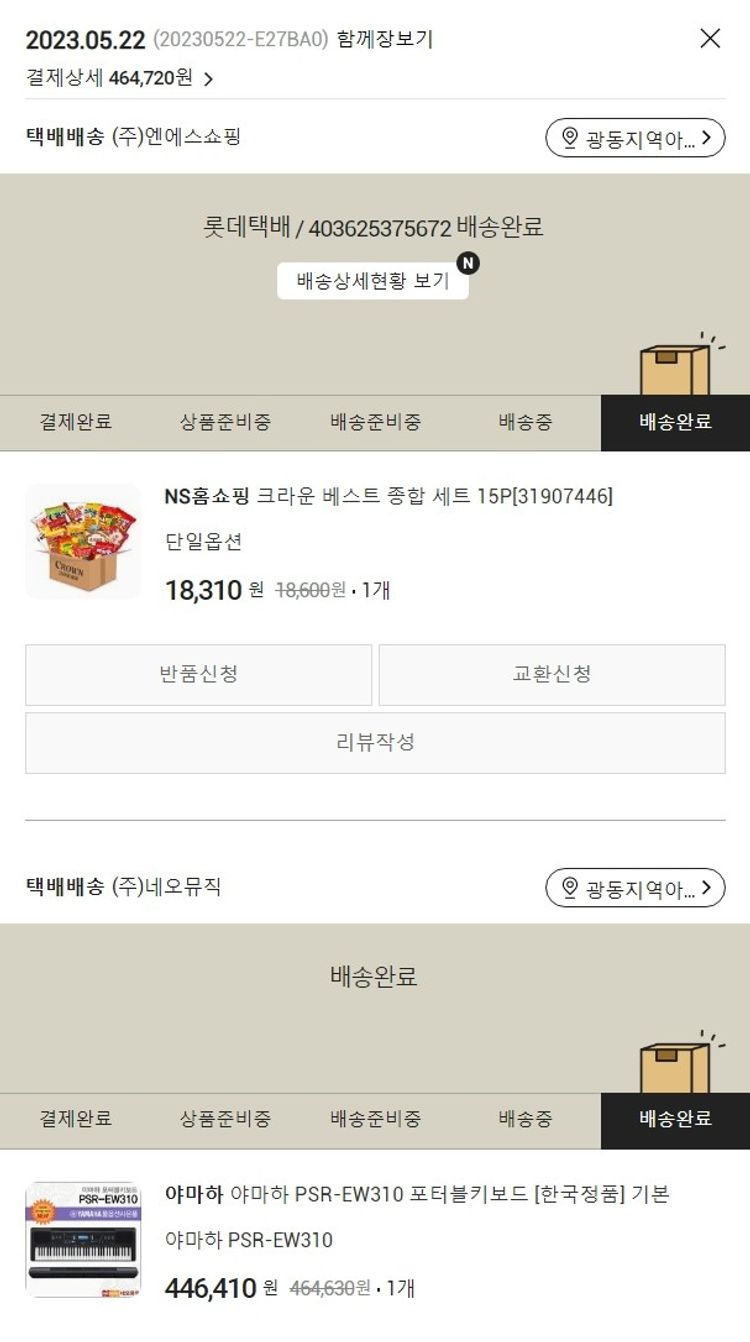Open the 야마하 PSR-EW310 keyboard product

[416, 1194]
